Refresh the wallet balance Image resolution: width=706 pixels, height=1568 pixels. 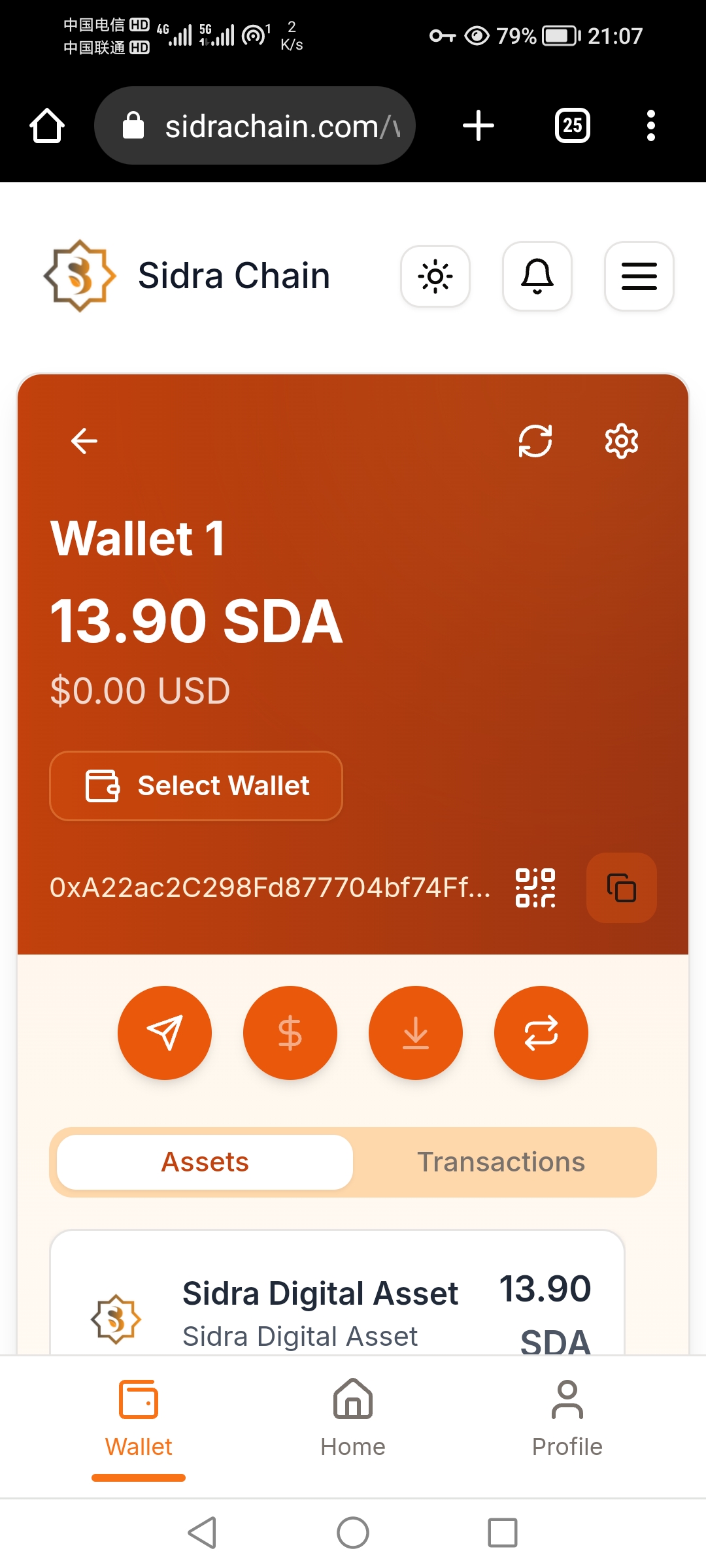tap(535, 441)
